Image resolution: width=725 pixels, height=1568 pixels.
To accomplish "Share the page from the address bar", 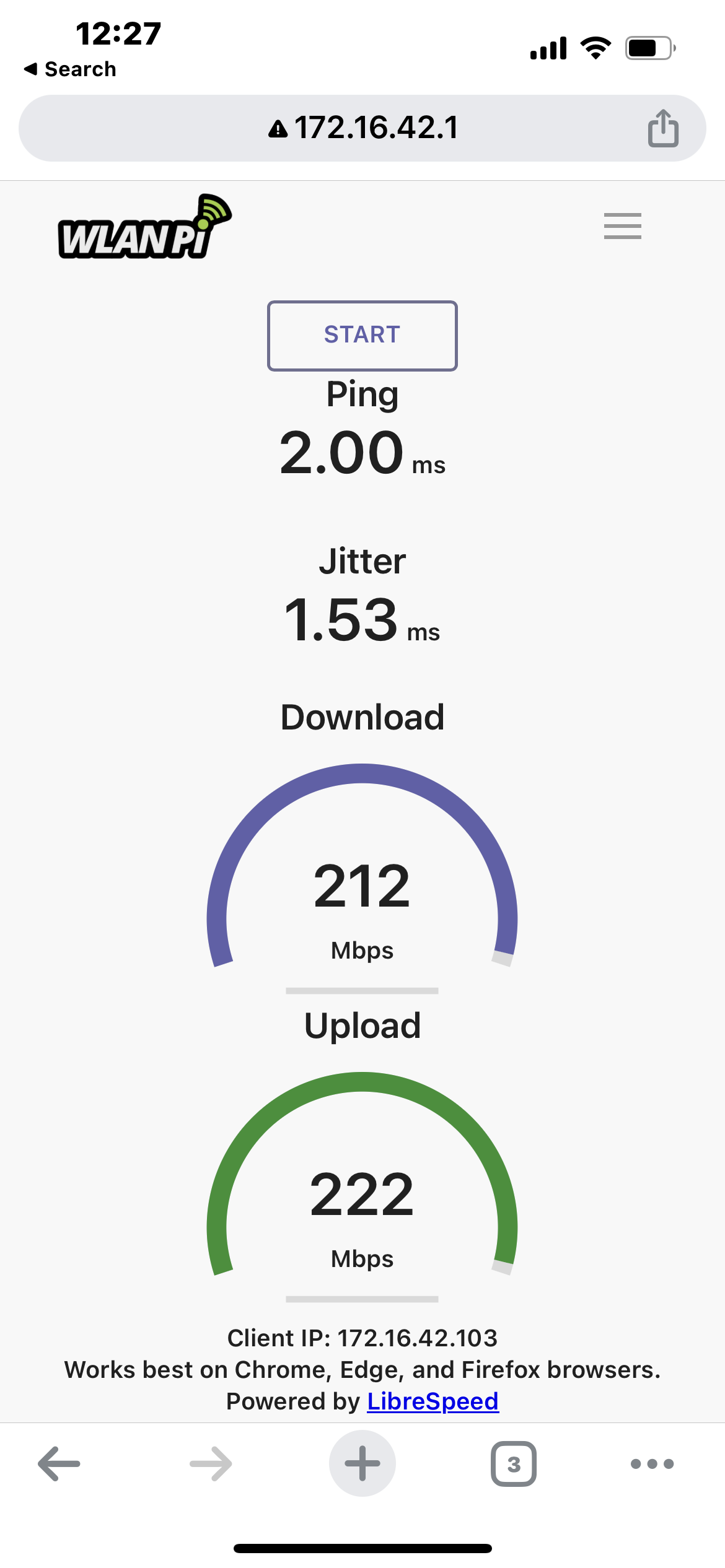I will pyautogui.click(x=663, y=128).
